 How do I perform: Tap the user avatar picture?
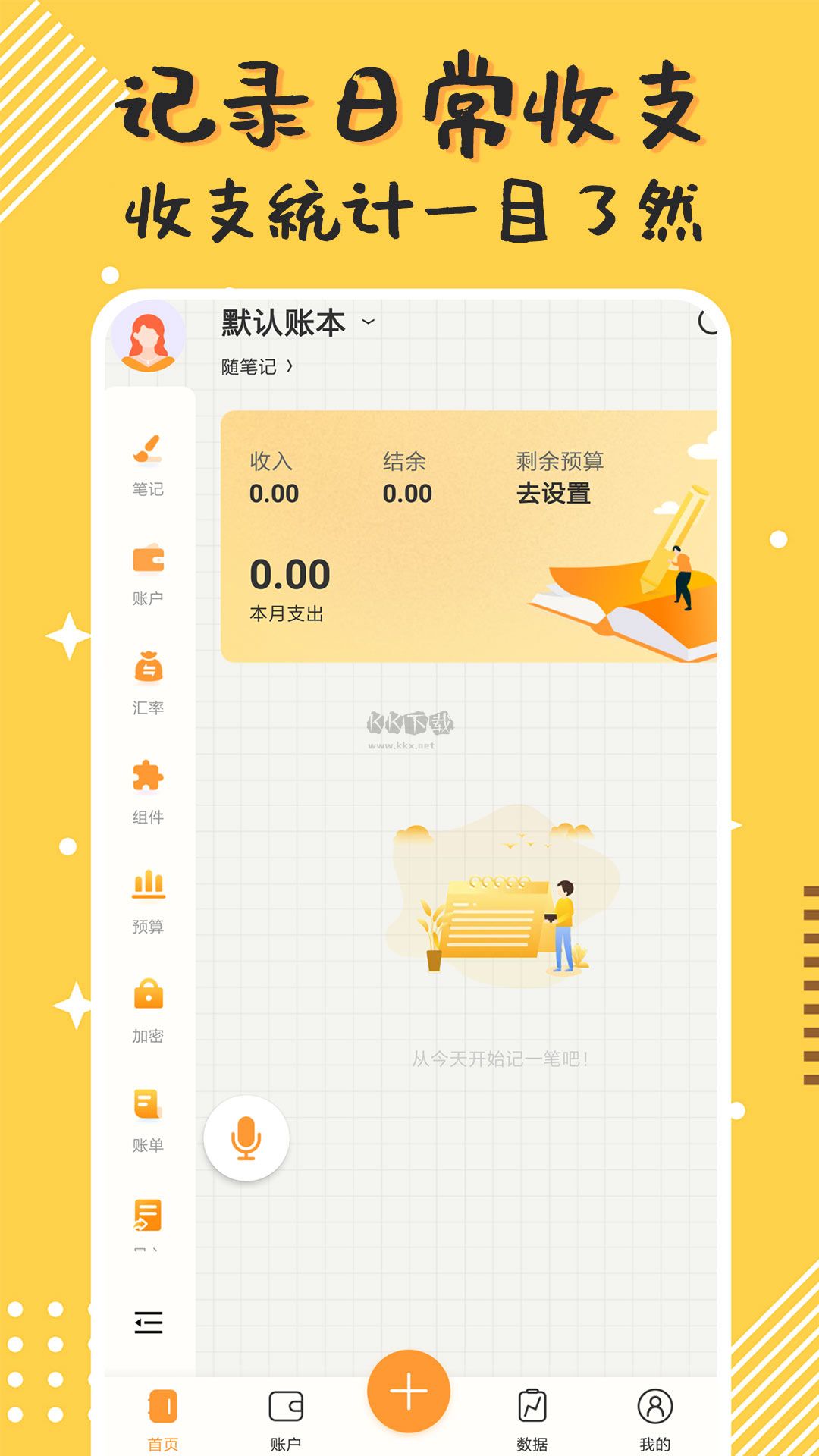tap(149, 336)
